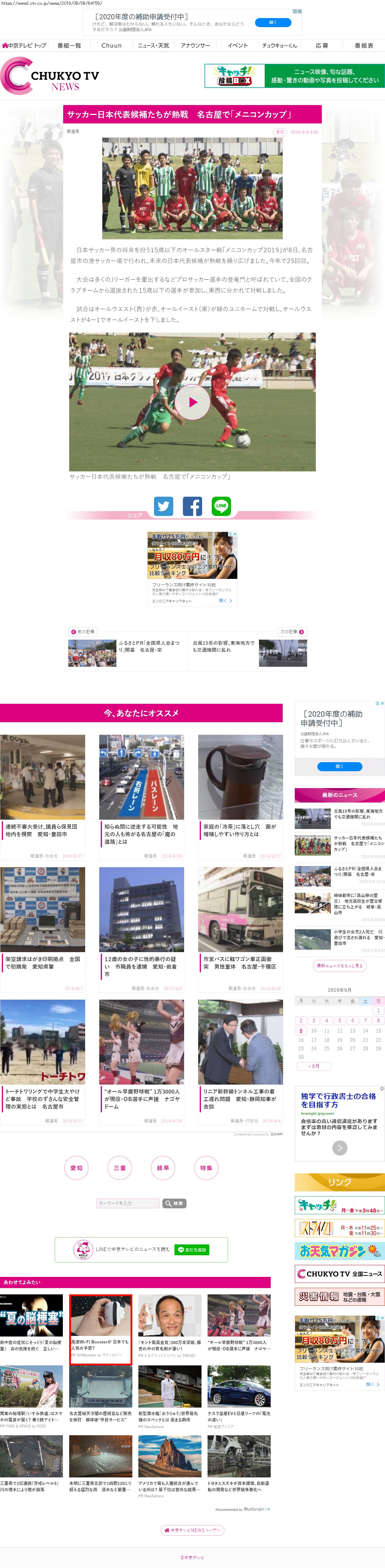Share the article via LINE

click(x=221, y=506)
